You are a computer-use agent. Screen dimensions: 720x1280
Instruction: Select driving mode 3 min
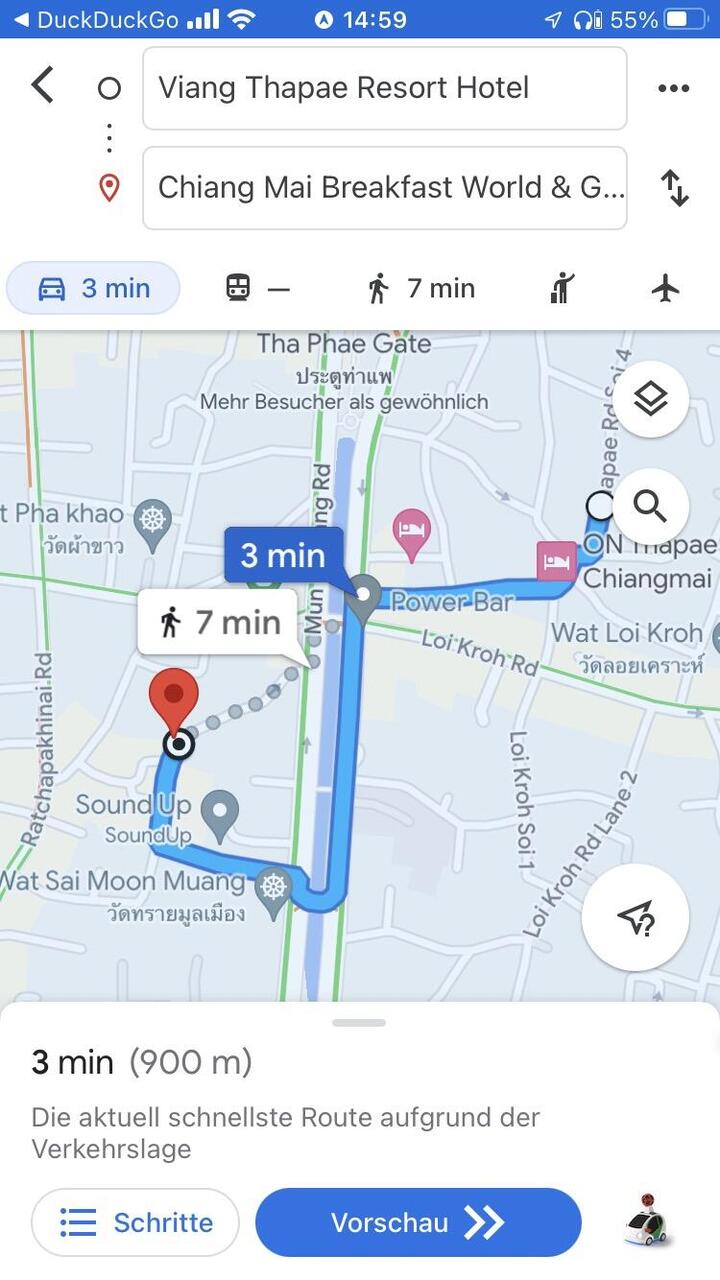(94, 289)
